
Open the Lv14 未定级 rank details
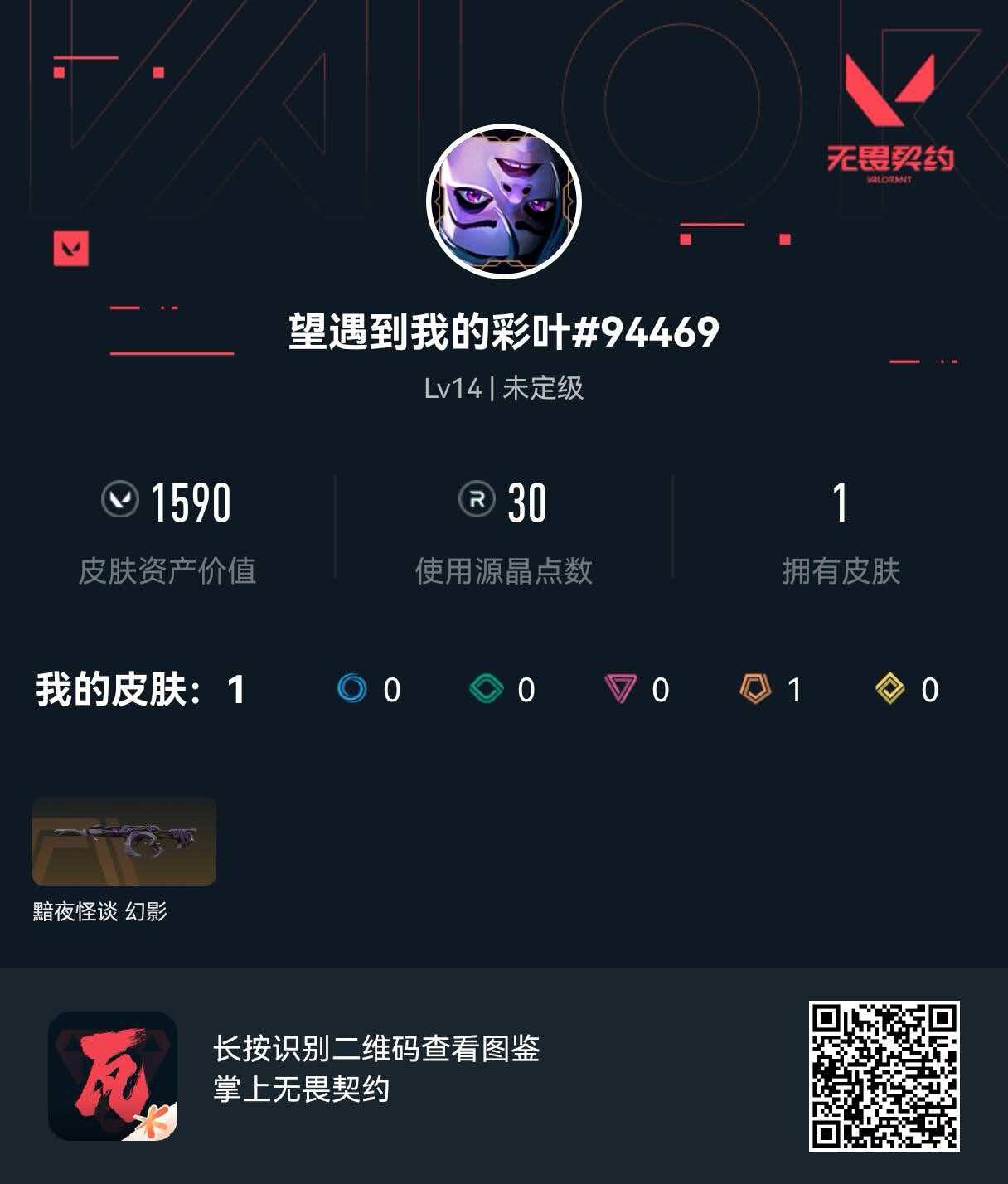pos(504,390)
